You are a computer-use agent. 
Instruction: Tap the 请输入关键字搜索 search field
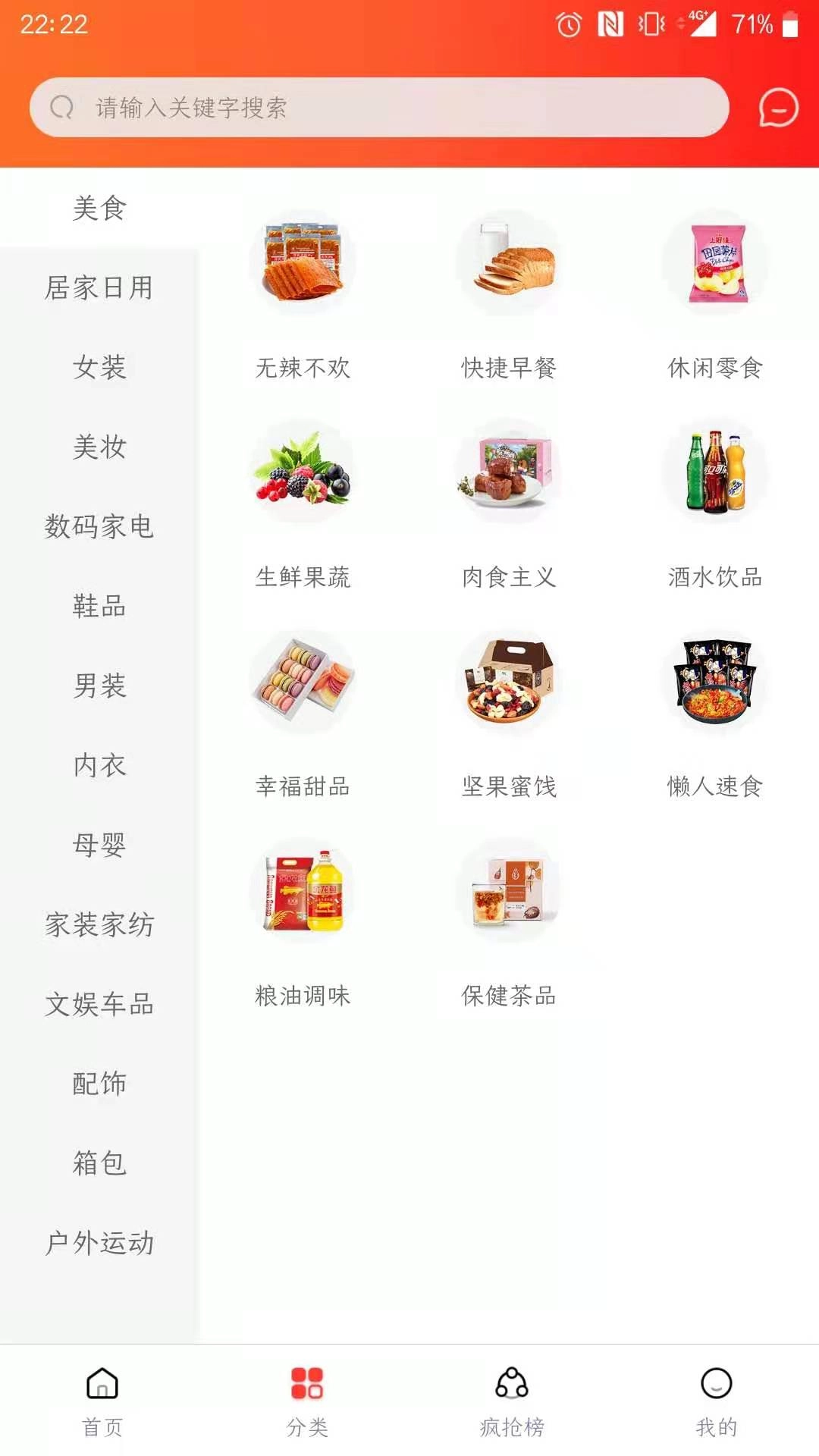tap(379, 108)
